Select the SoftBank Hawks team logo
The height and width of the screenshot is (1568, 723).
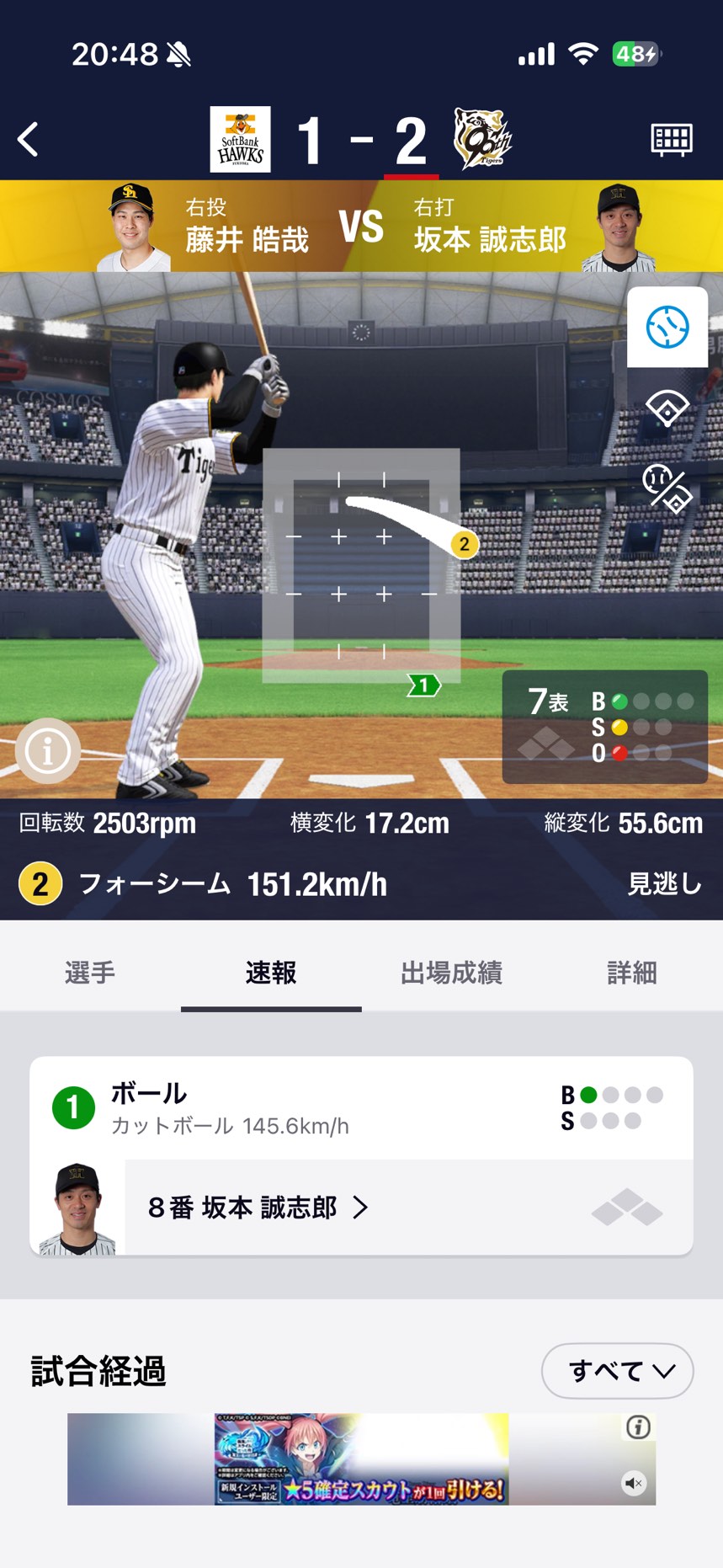coord(242,140)
